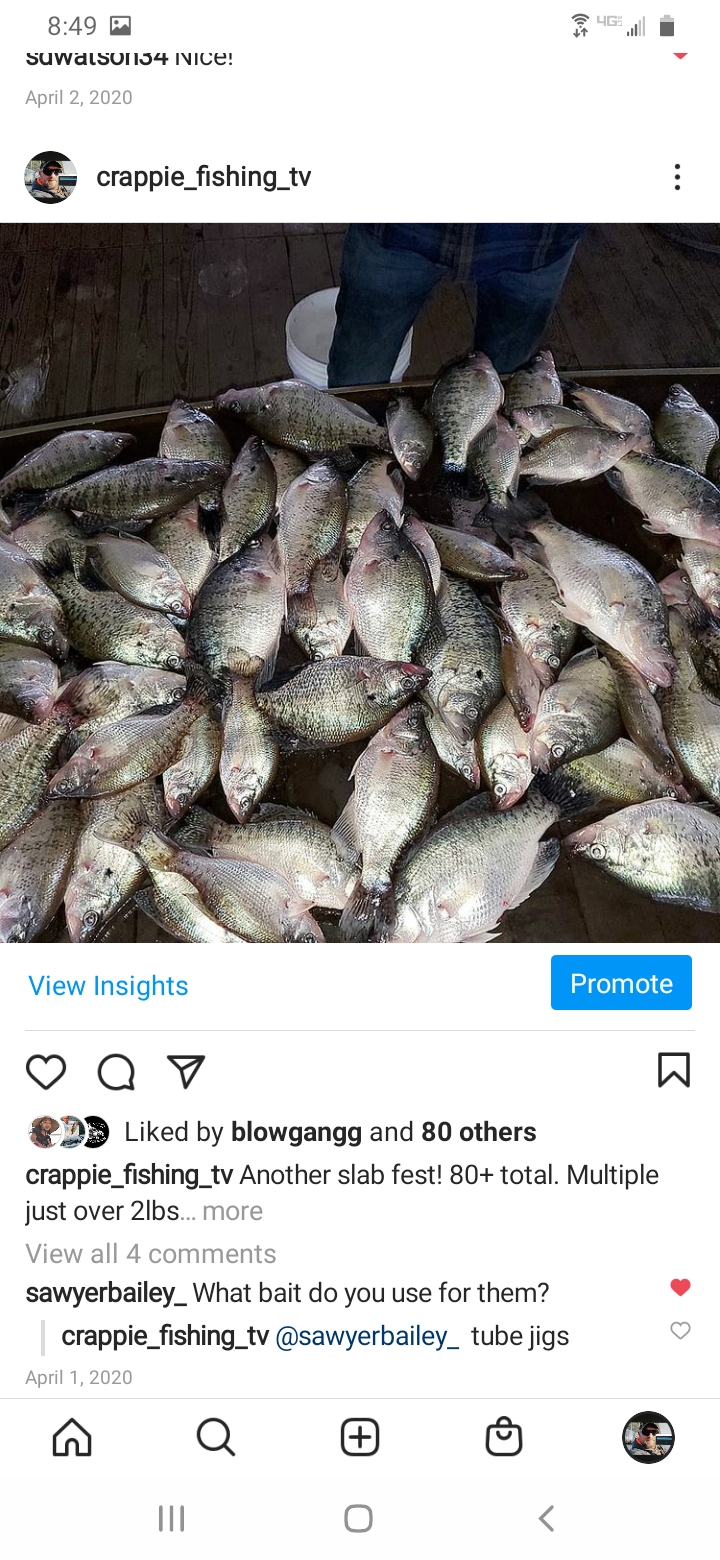Open the comment bubble icon

tap(116, 1071)
